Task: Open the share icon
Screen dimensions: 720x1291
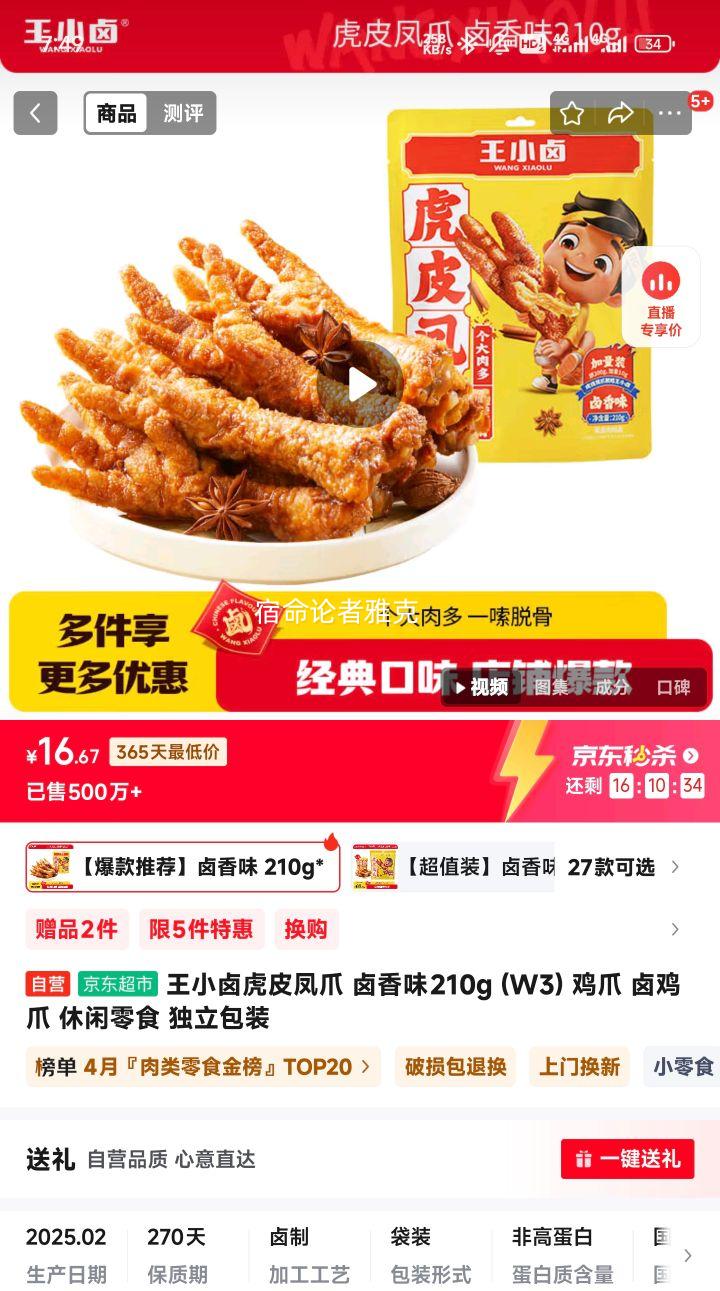Action: [x=620, y=113]
